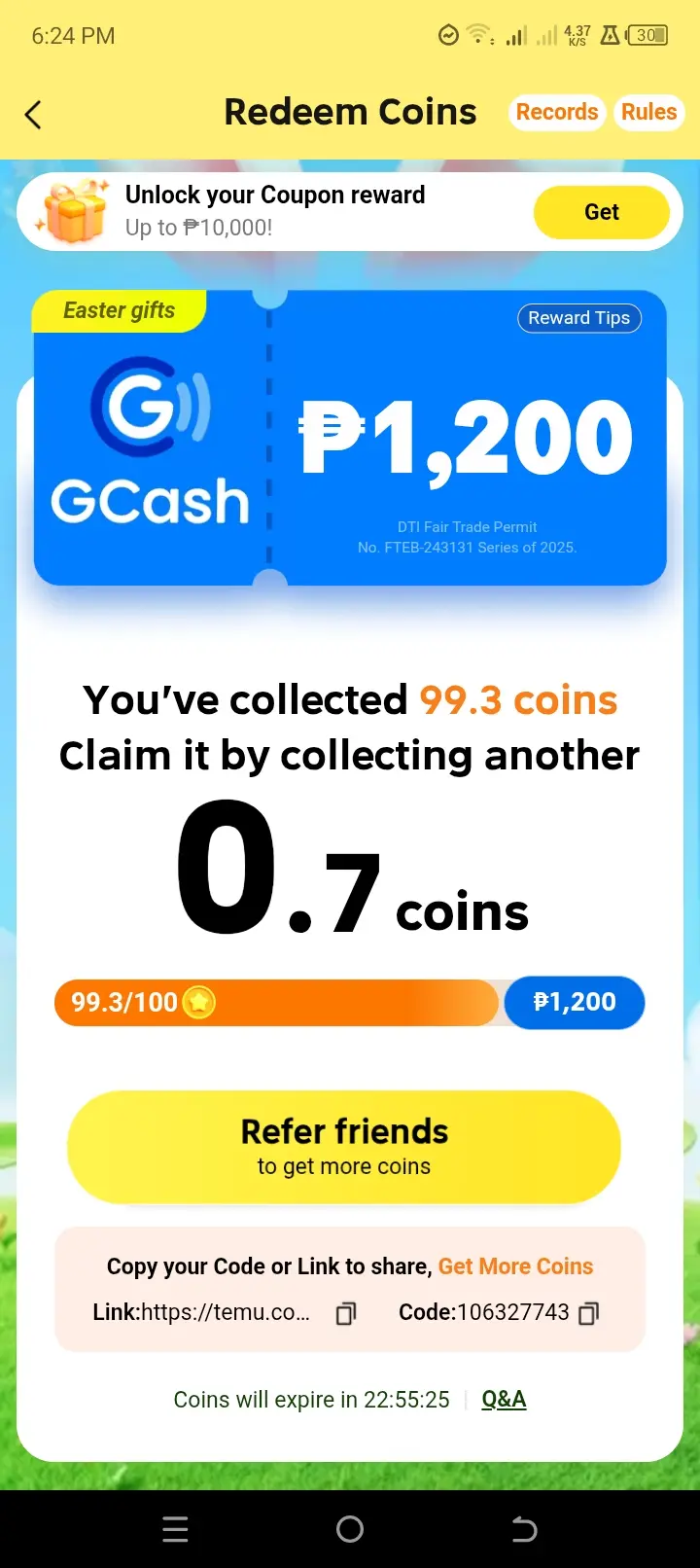Tap Get to unlock coupon reward
Viewport: 700px width, 1568px height.
pos(602,212)
